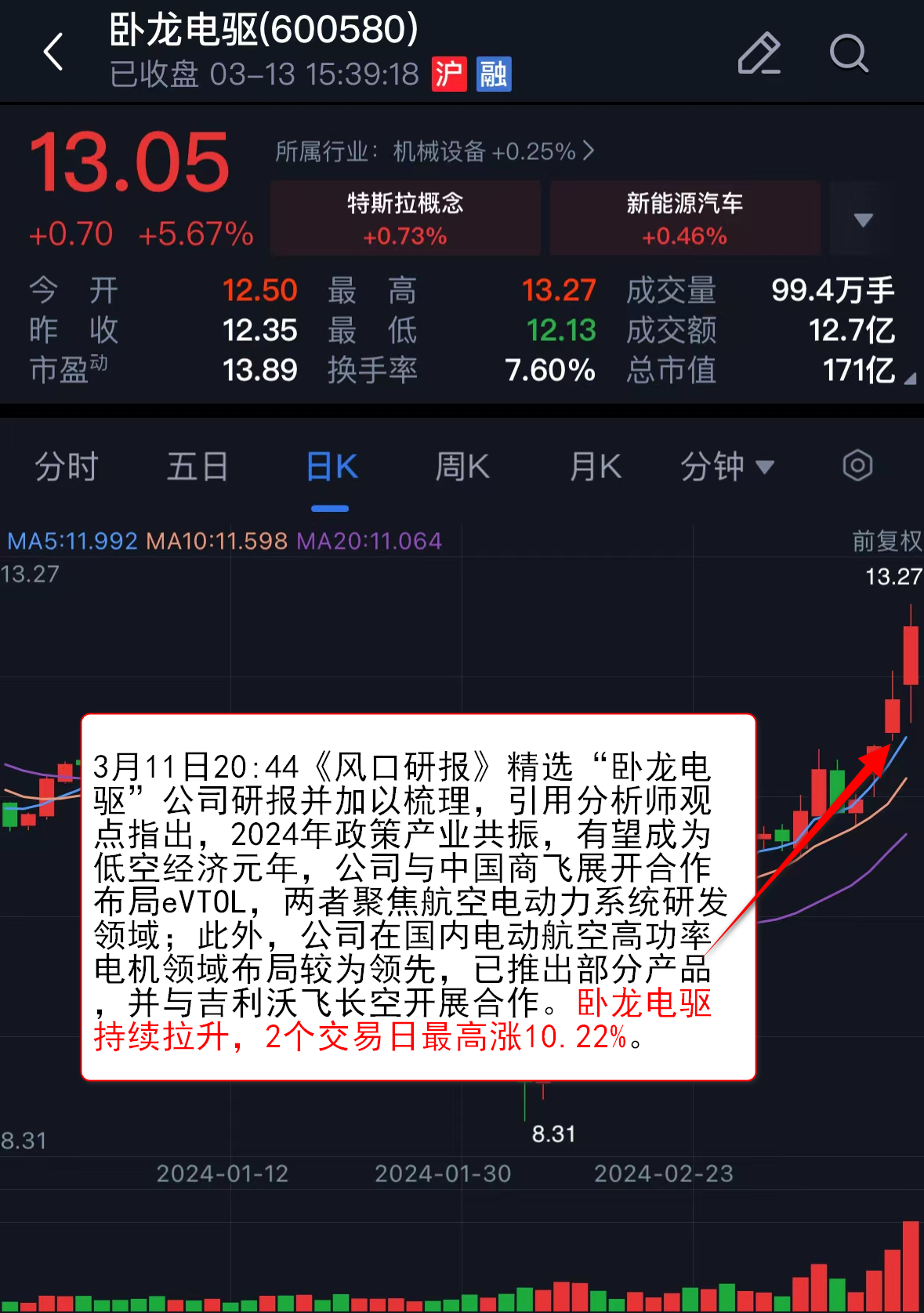
Task: Change the 前复权 price adjustment mode
Action: pyautogui.click(x=886, y=541)
